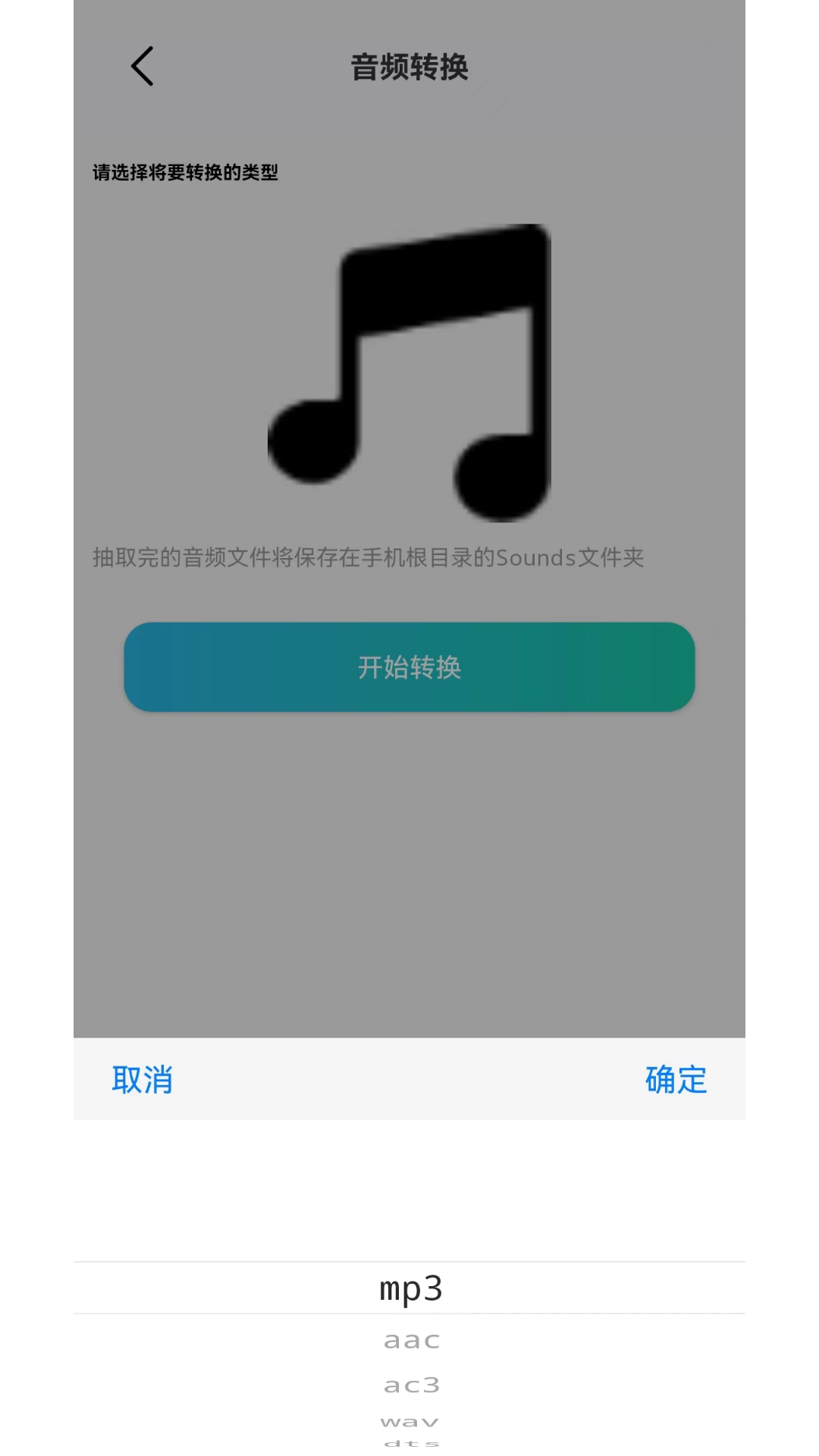The height and width of the screenshot is (1456, 819).
Task: Click the 请选择将要转换的类型 prompt label
Action: pos(184,173)
